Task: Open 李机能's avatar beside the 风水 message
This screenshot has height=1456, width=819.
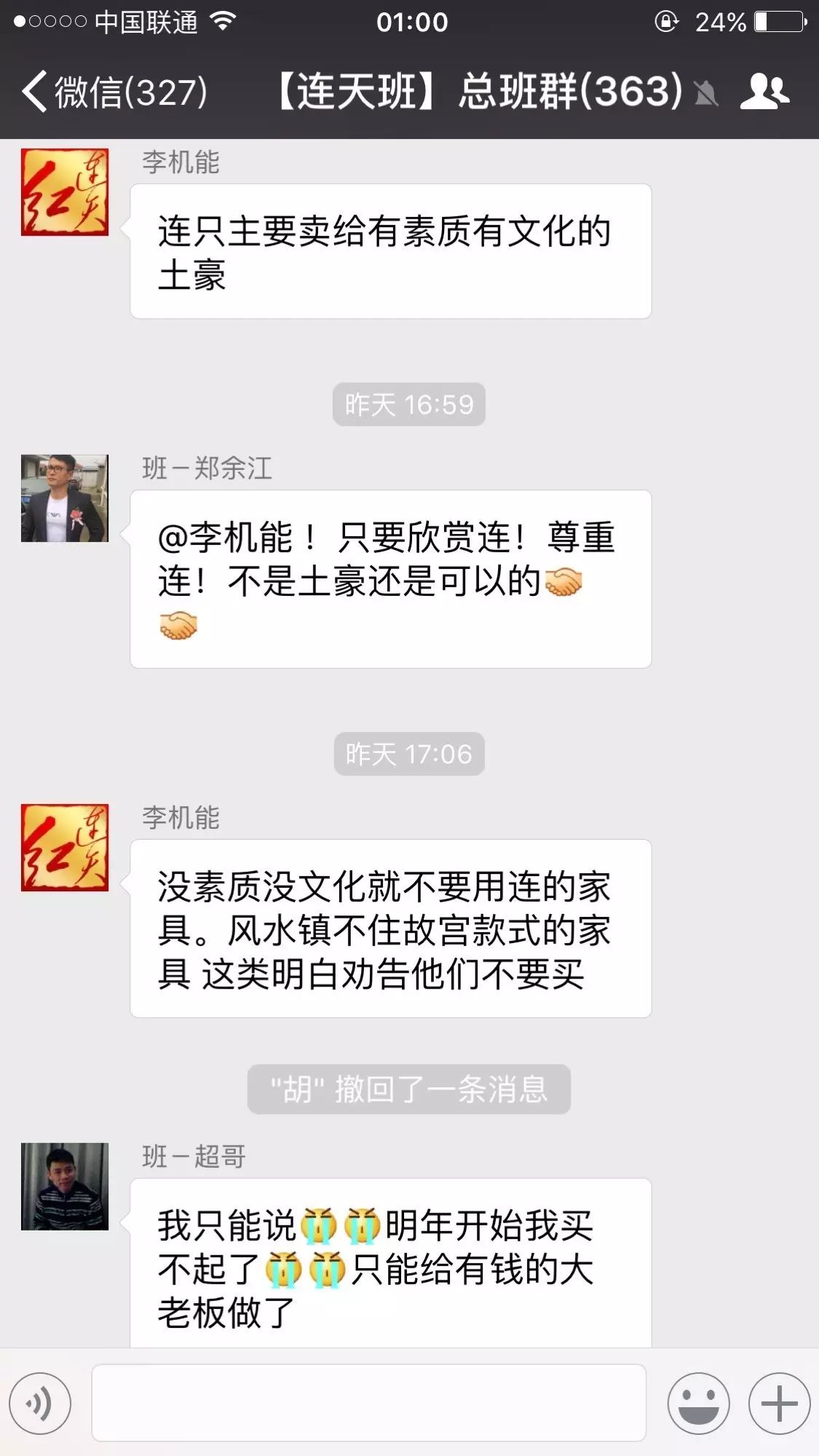Action: (x=65, y=848)
